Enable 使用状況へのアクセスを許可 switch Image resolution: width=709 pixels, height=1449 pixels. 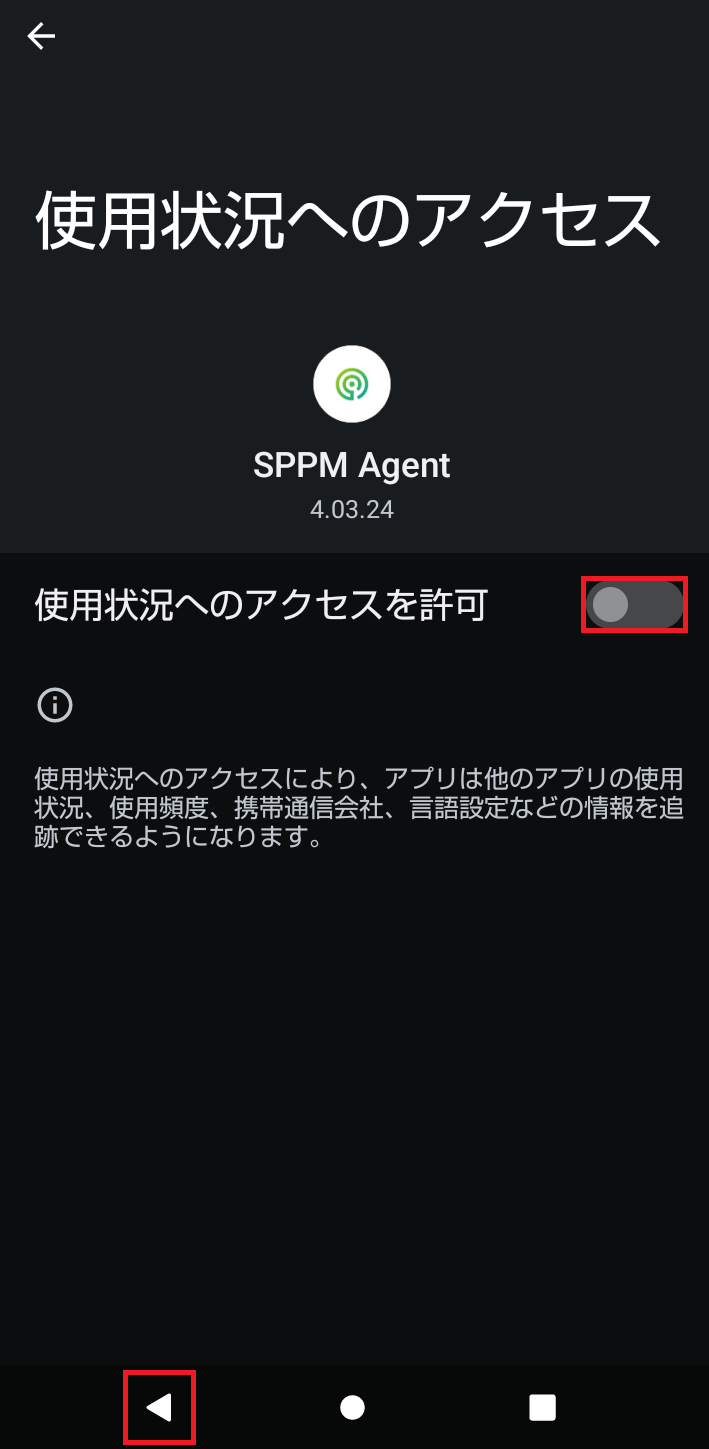click(x=634, y=605)
